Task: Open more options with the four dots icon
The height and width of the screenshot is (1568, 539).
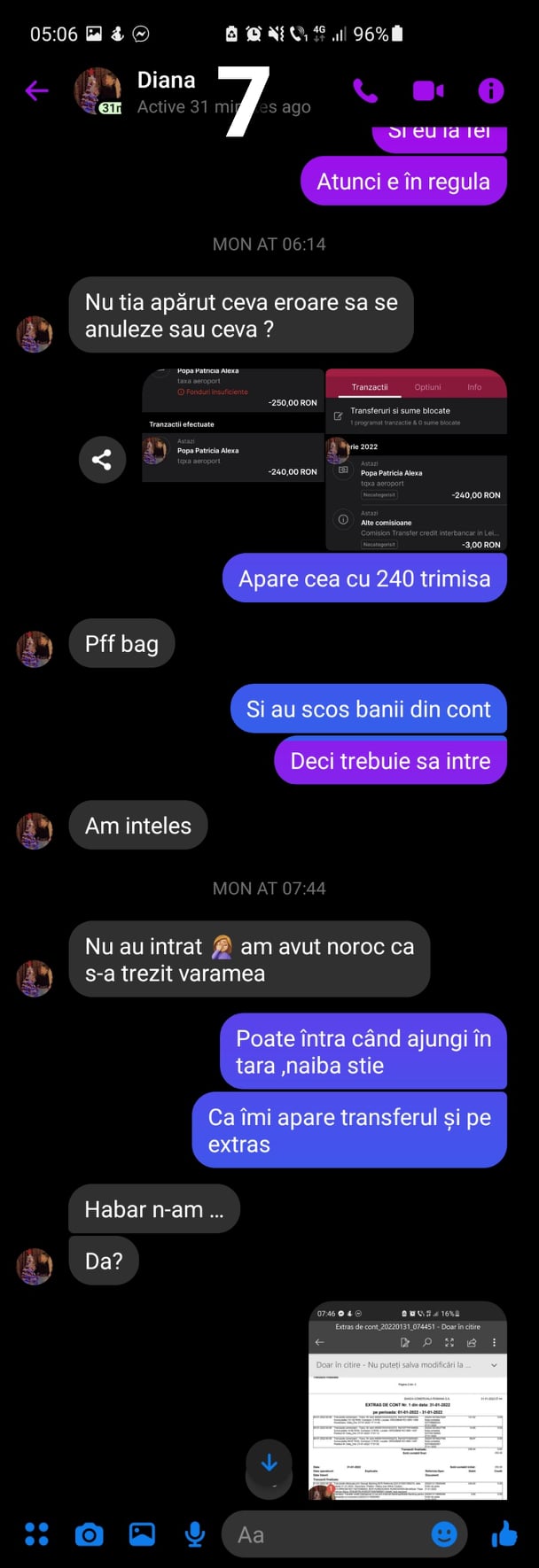Action: tap(36, 1534)
